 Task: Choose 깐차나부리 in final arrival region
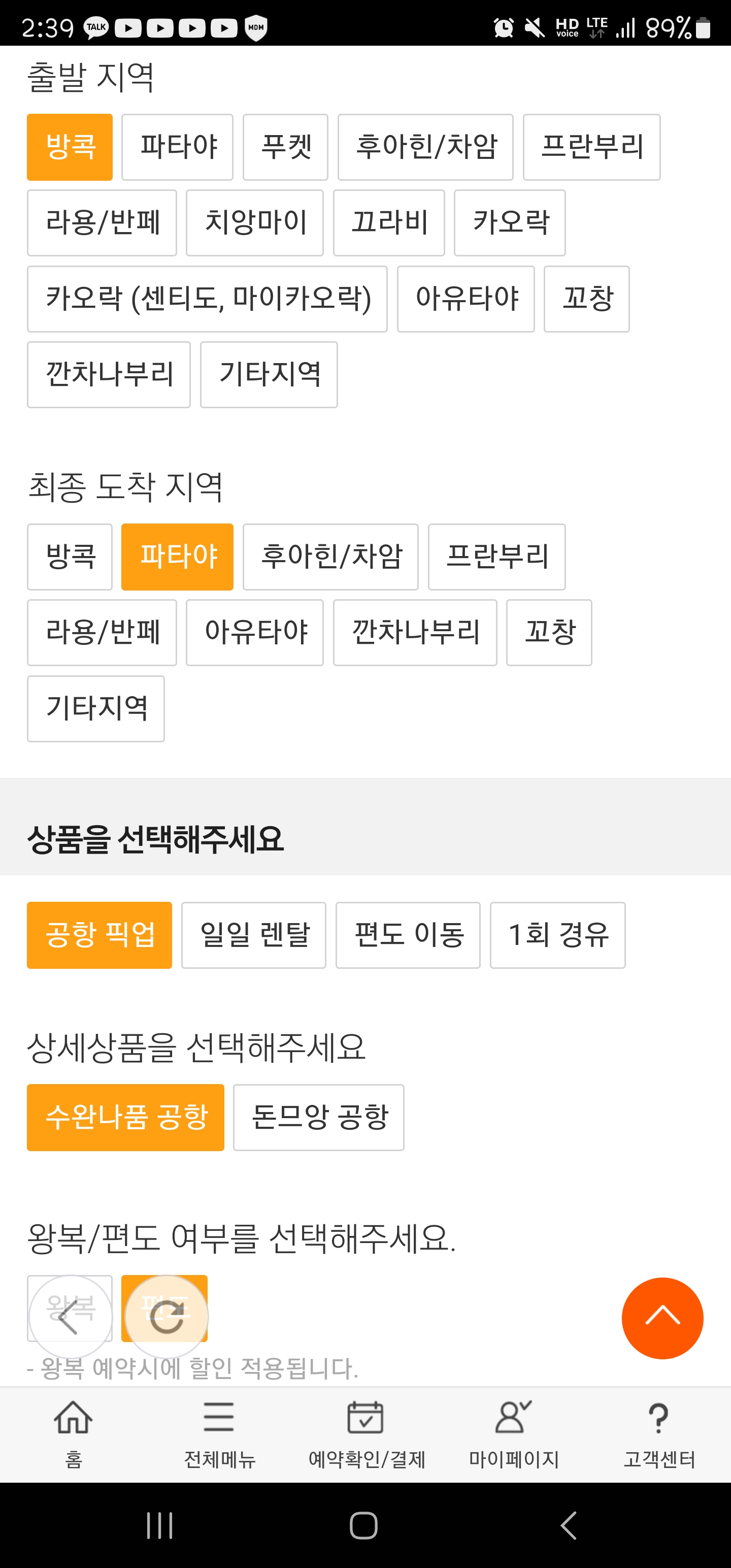[415, 633]
